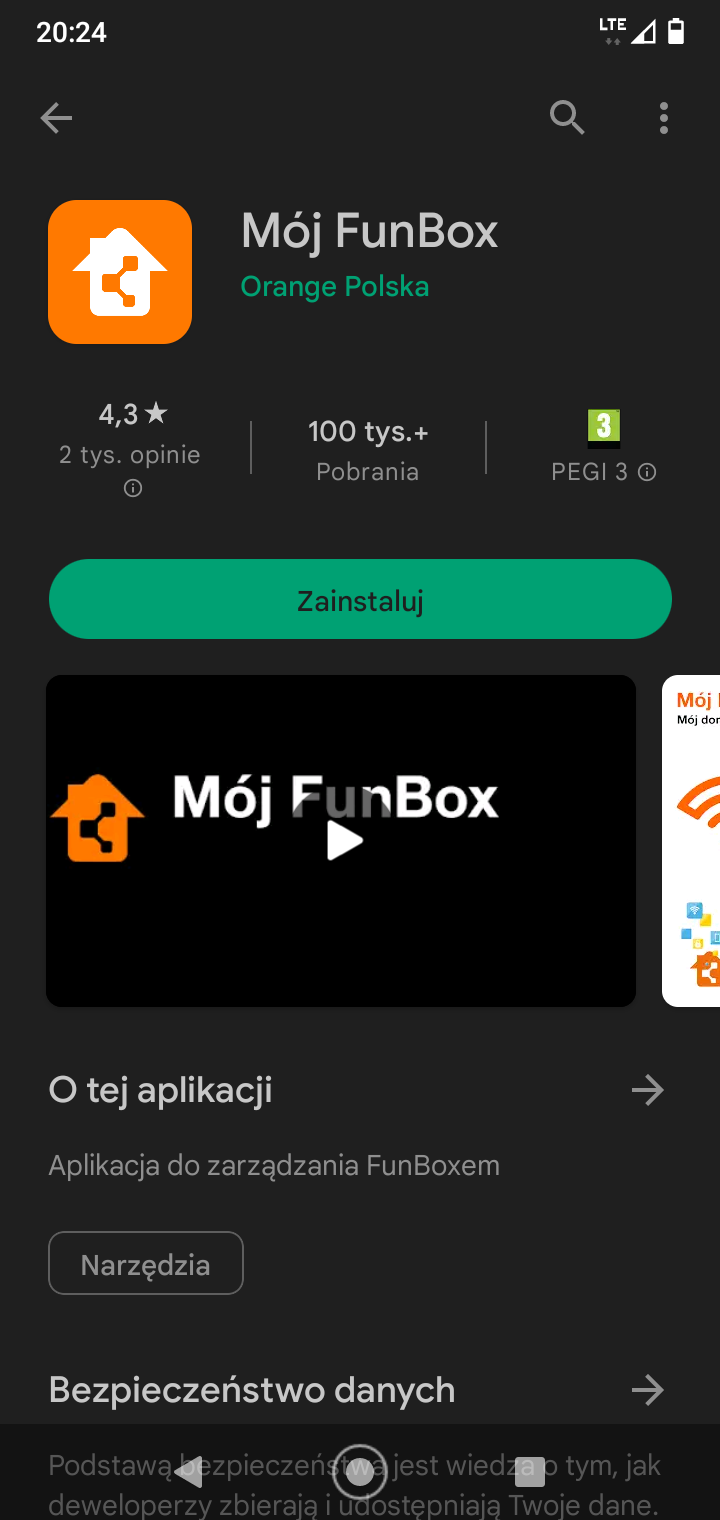Viewport: 720px width, 1520px height.
Task: View the PEGI 3 rating badge
Action: click(x=602, y=428)
